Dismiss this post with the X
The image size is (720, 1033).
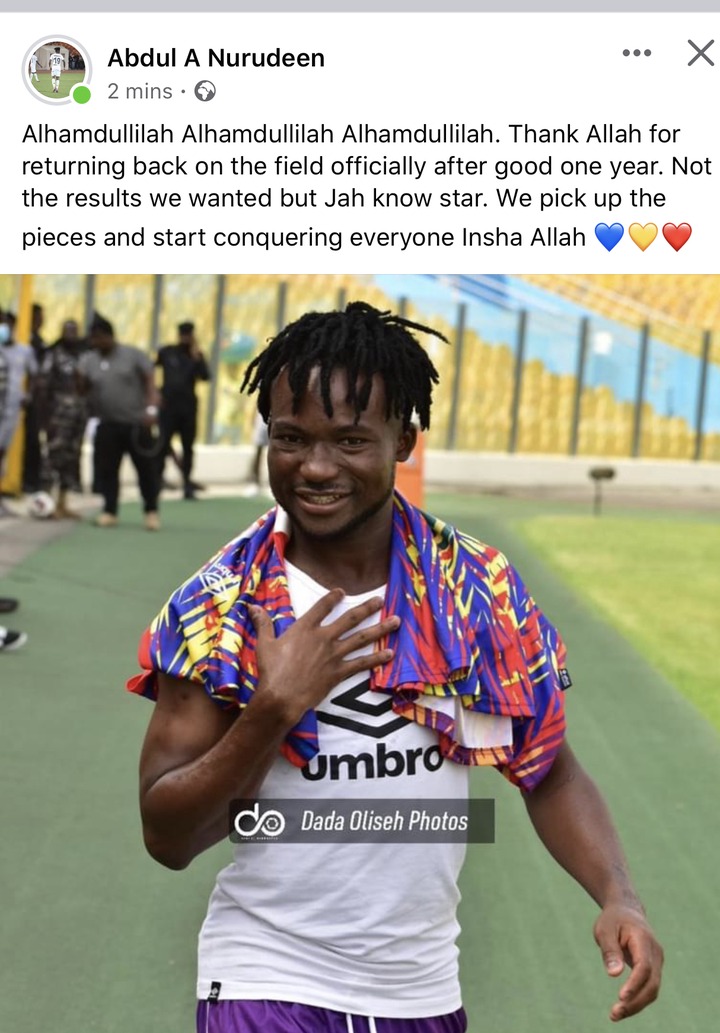coord(700,53)
